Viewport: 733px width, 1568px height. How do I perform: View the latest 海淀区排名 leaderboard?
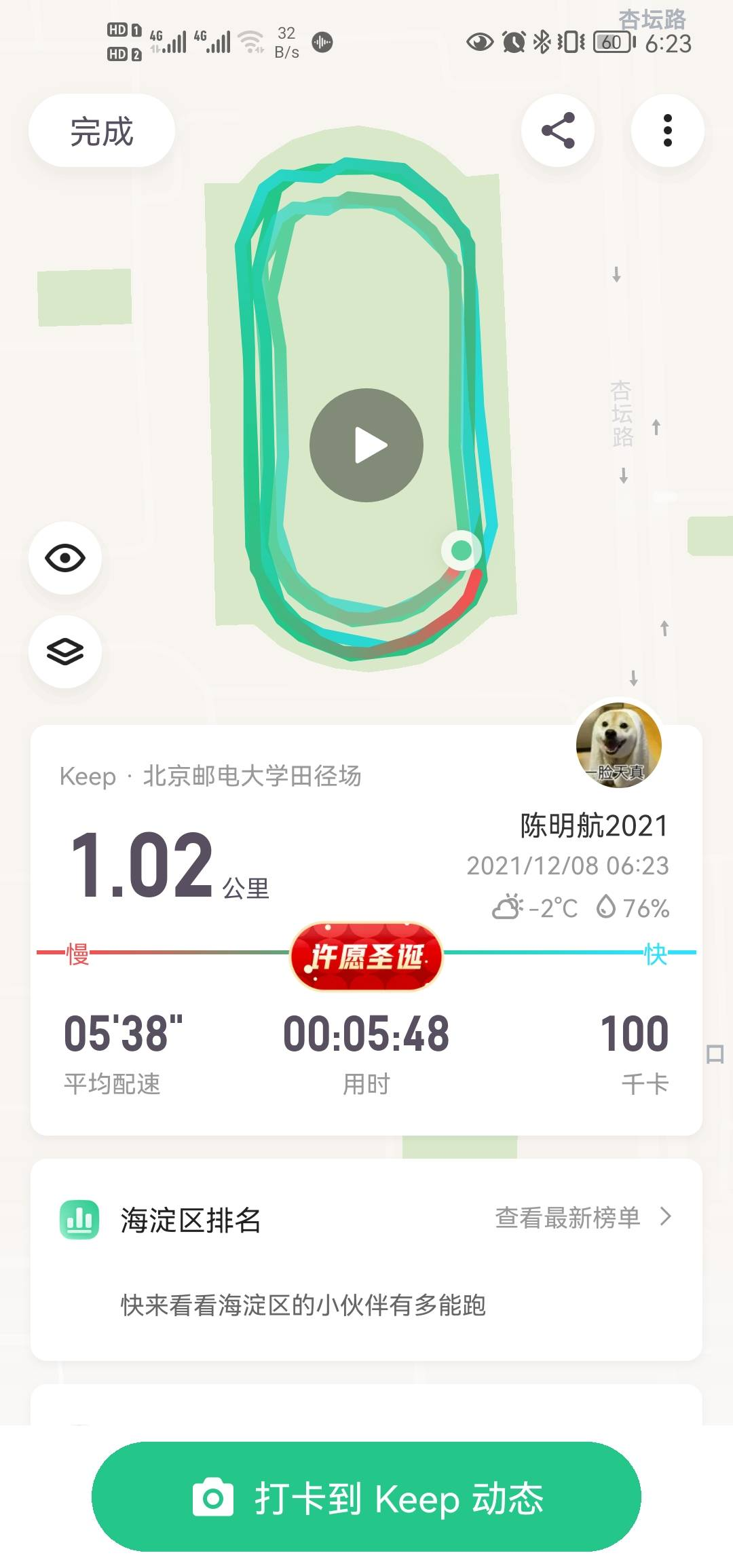pyautogui.click(x=582, y=1218)
